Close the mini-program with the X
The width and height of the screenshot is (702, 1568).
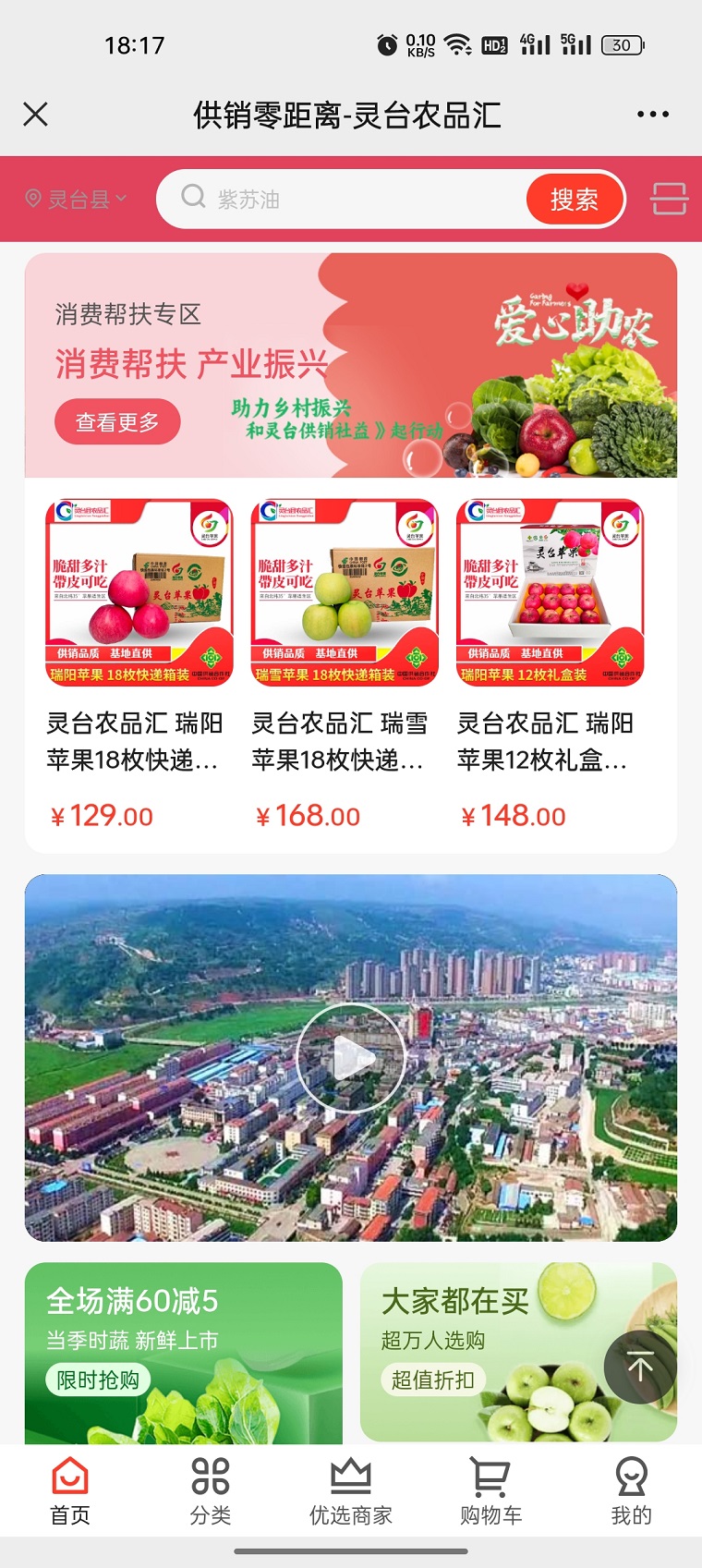tap(35, 114)
